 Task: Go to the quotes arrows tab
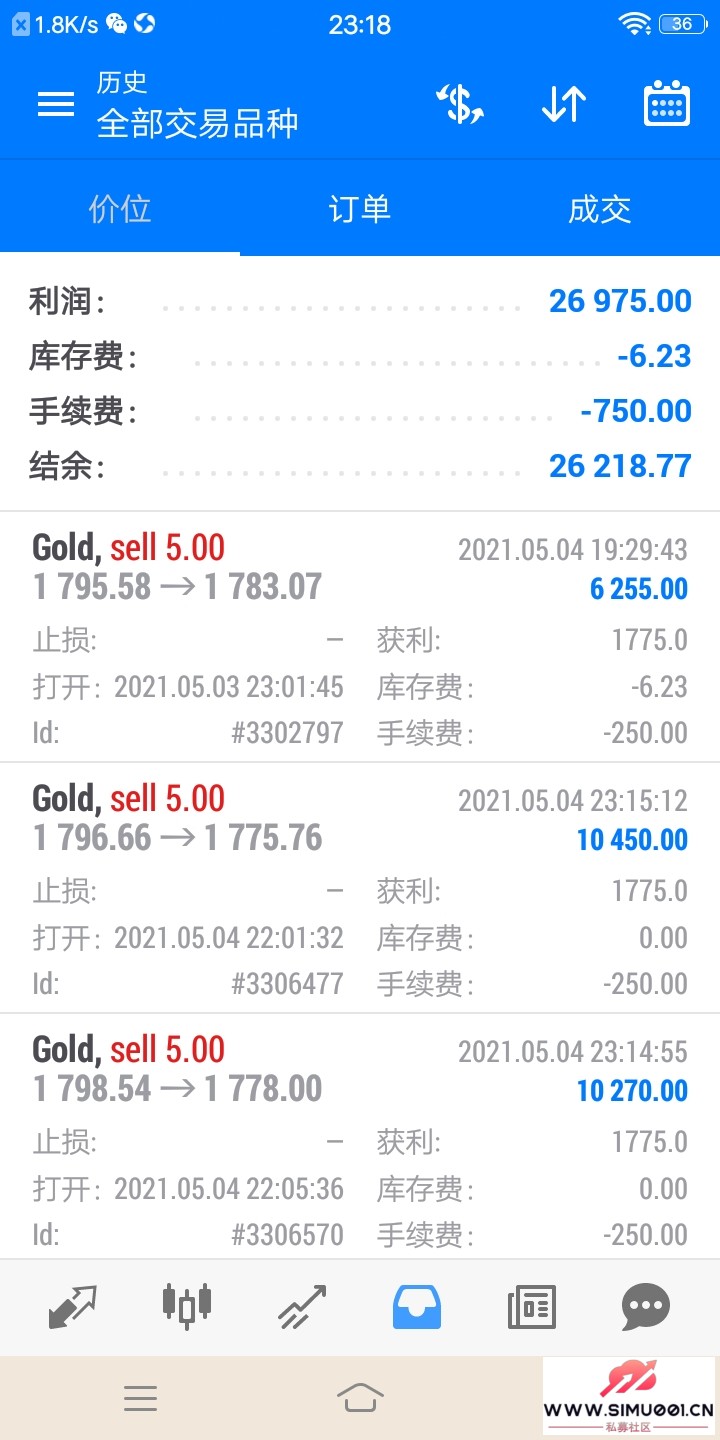pyautogui.click(x=73, y=1306)
